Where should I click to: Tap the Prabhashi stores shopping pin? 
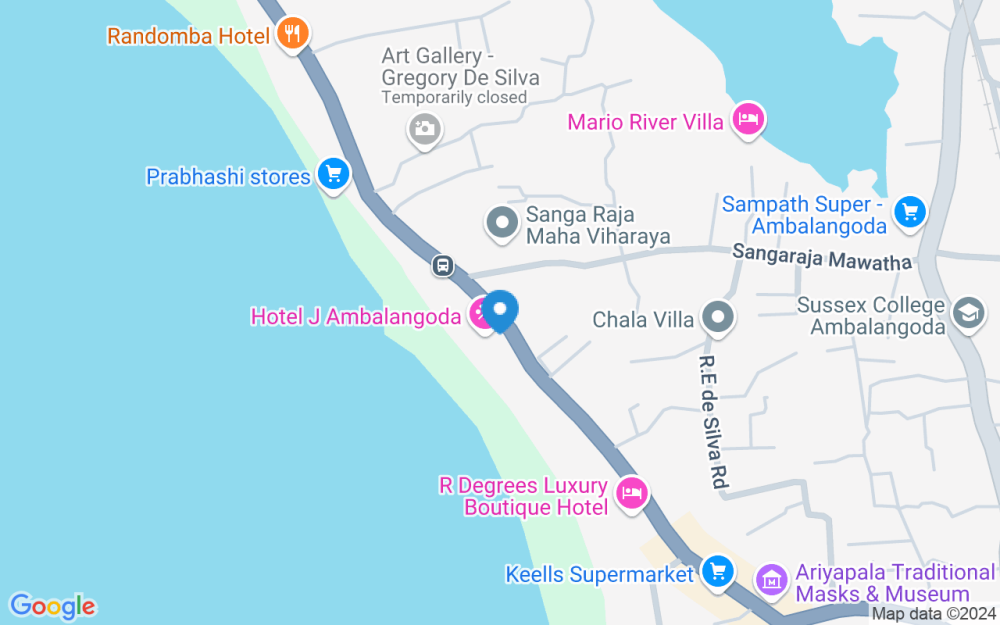334,174
